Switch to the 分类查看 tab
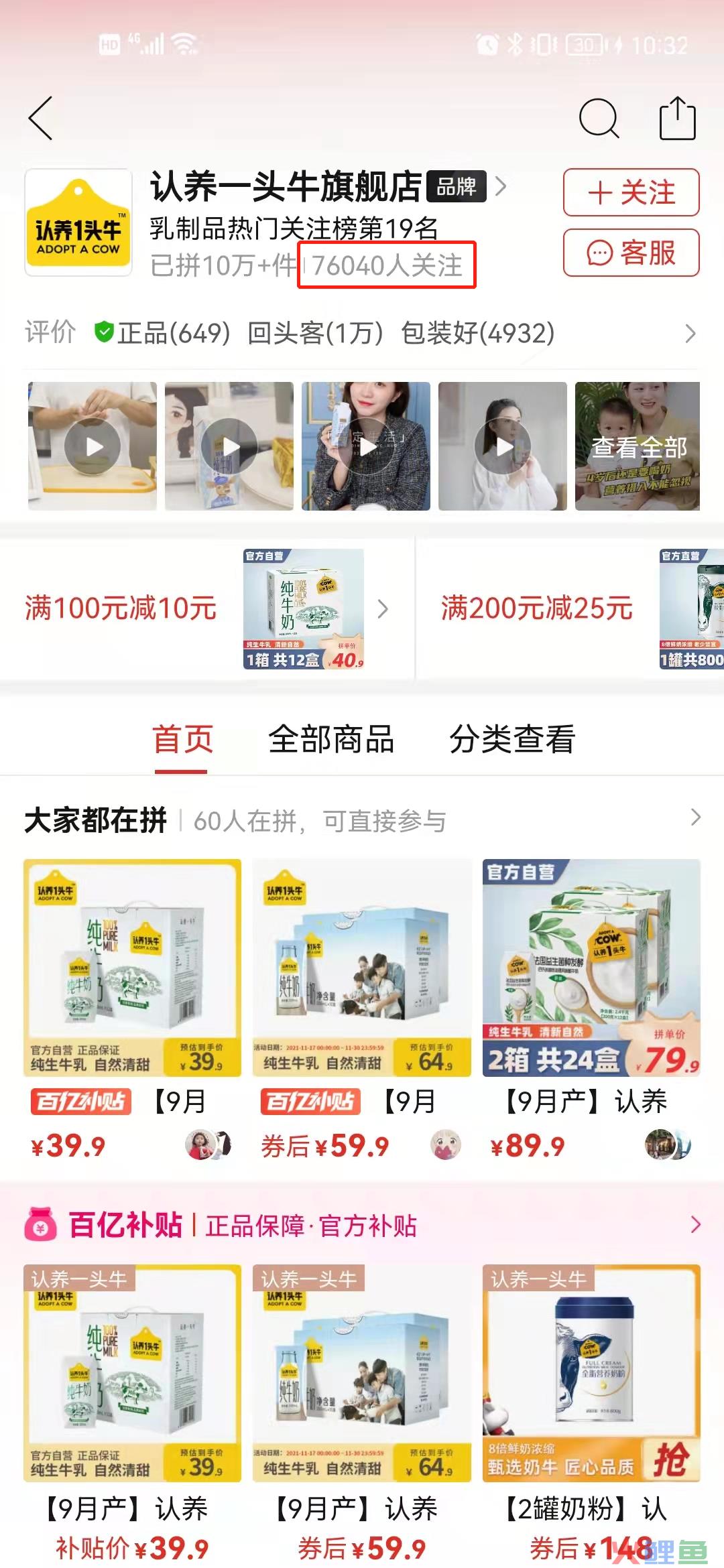Image resolution: width=724 pixels, height=1568 pixels. click(x=512, y=740)
